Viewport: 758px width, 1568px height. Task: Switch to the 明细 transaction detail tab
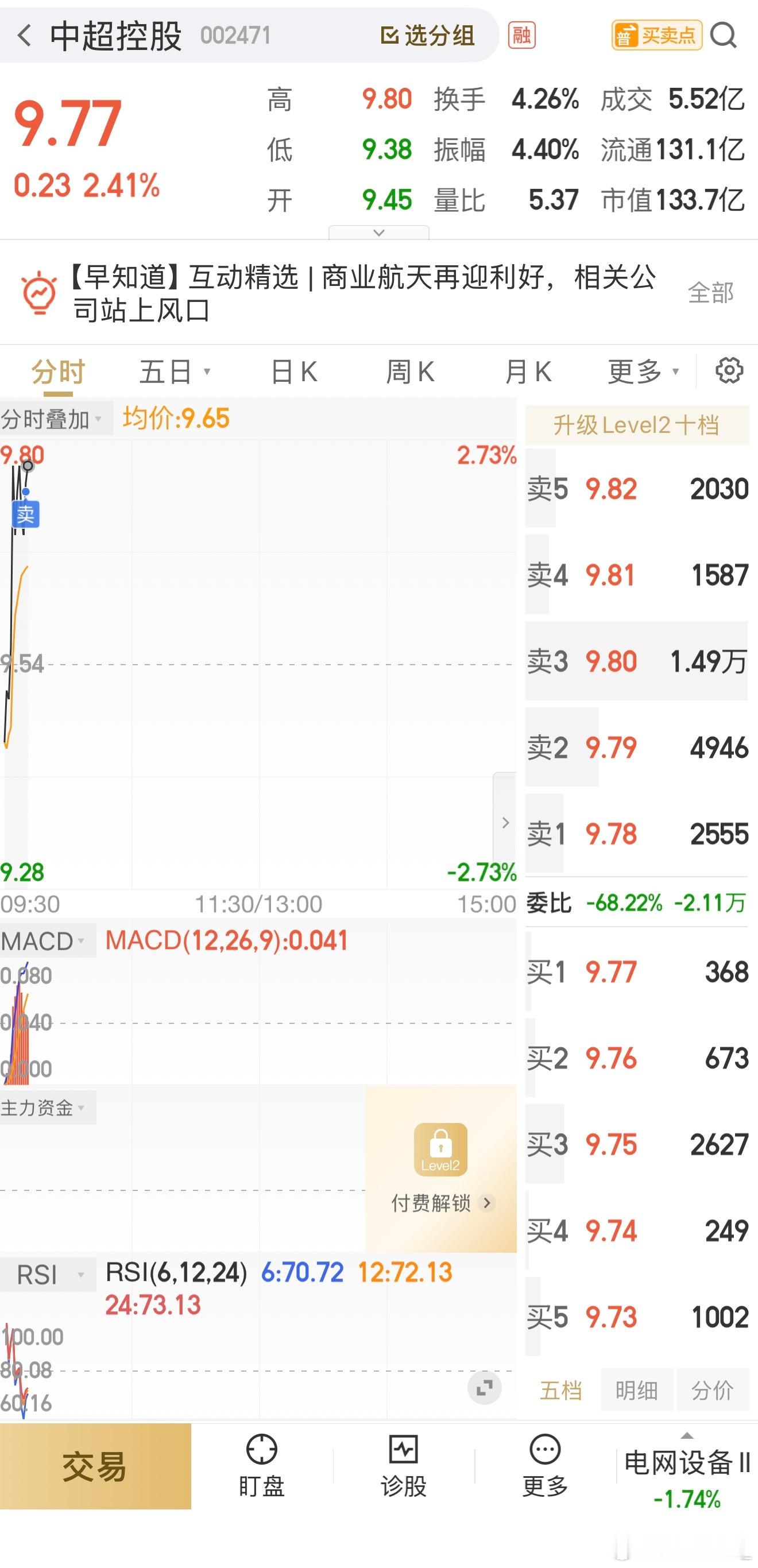(x=637, y=1391)
